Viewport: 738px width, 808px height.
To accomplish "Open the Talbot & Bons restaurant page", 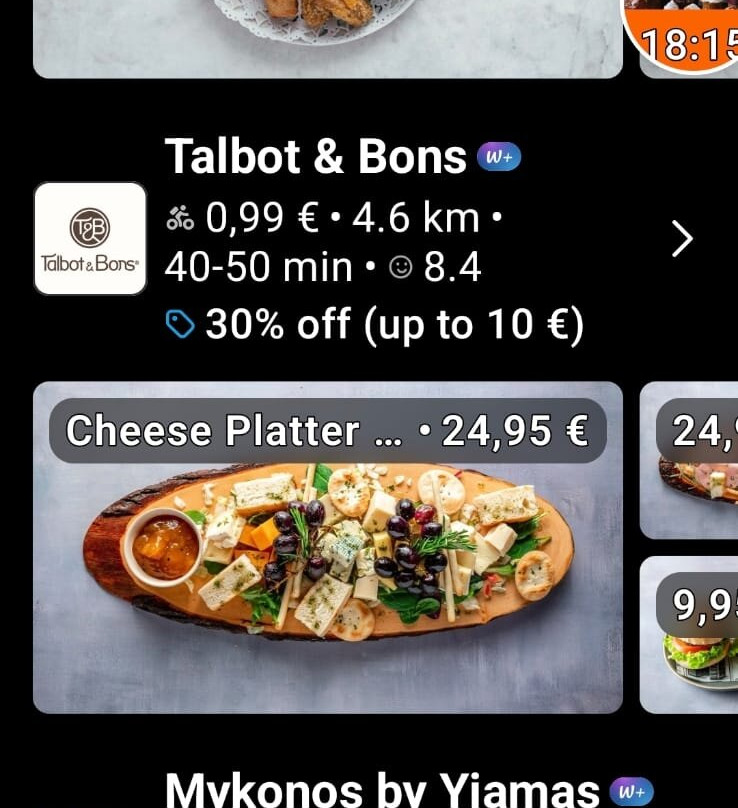I will (x=315, y=158).
